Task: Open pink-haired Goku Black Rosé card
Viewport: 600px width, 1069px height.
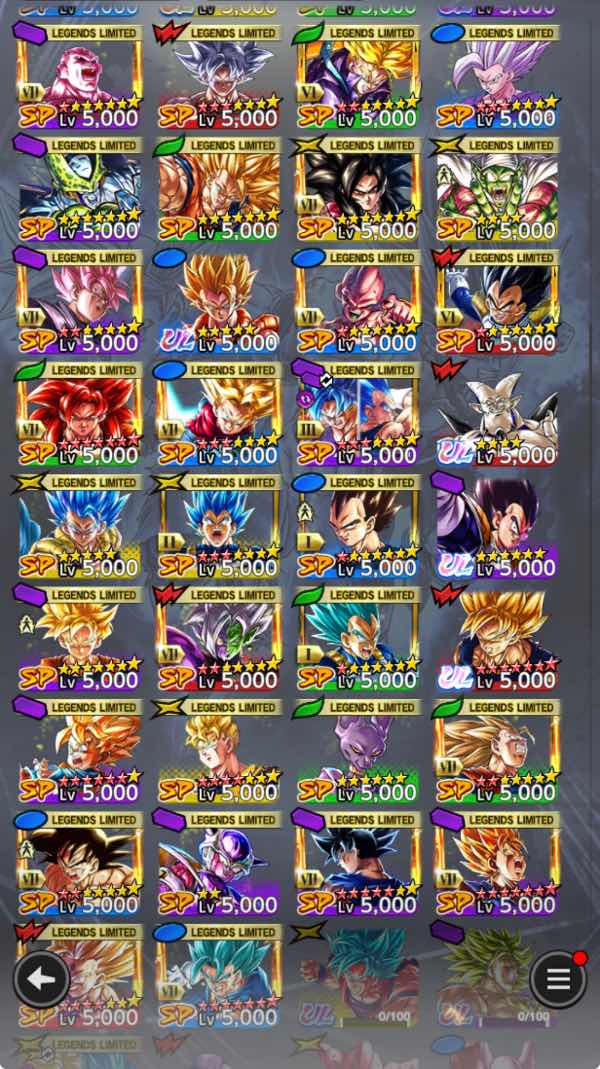Action: click(x=80, y=300)
